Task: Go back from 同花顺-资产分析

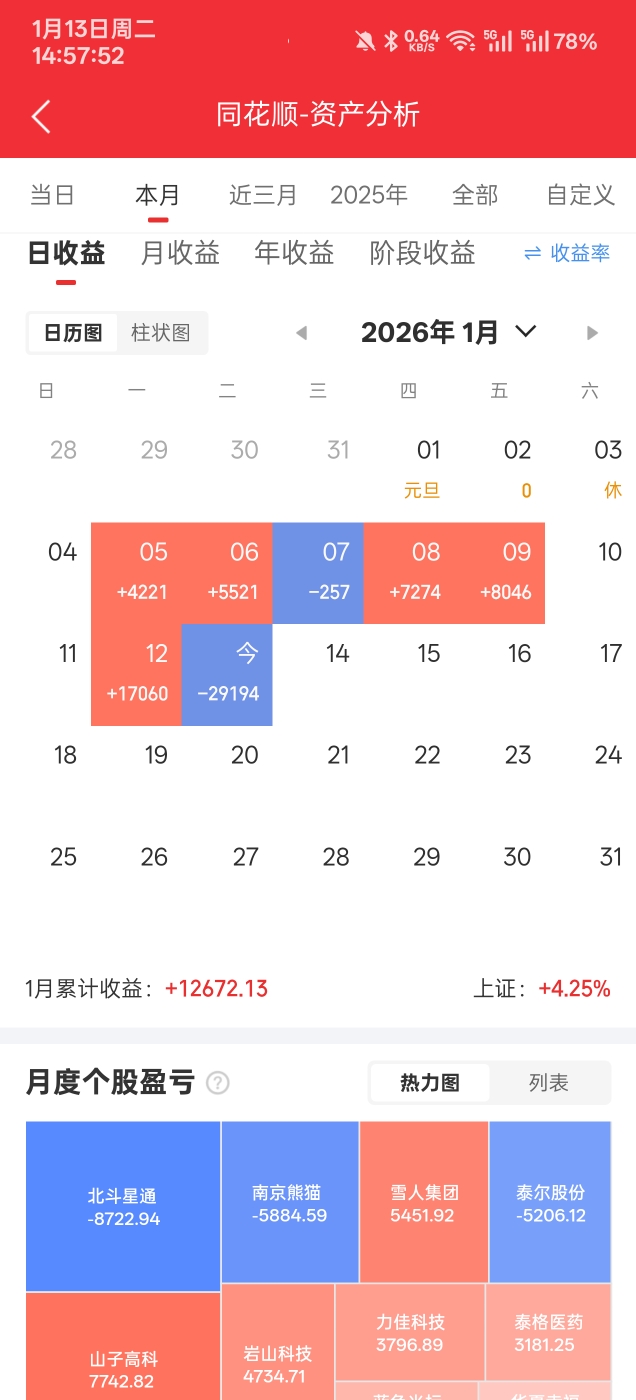Action: [x=41, y=116]
